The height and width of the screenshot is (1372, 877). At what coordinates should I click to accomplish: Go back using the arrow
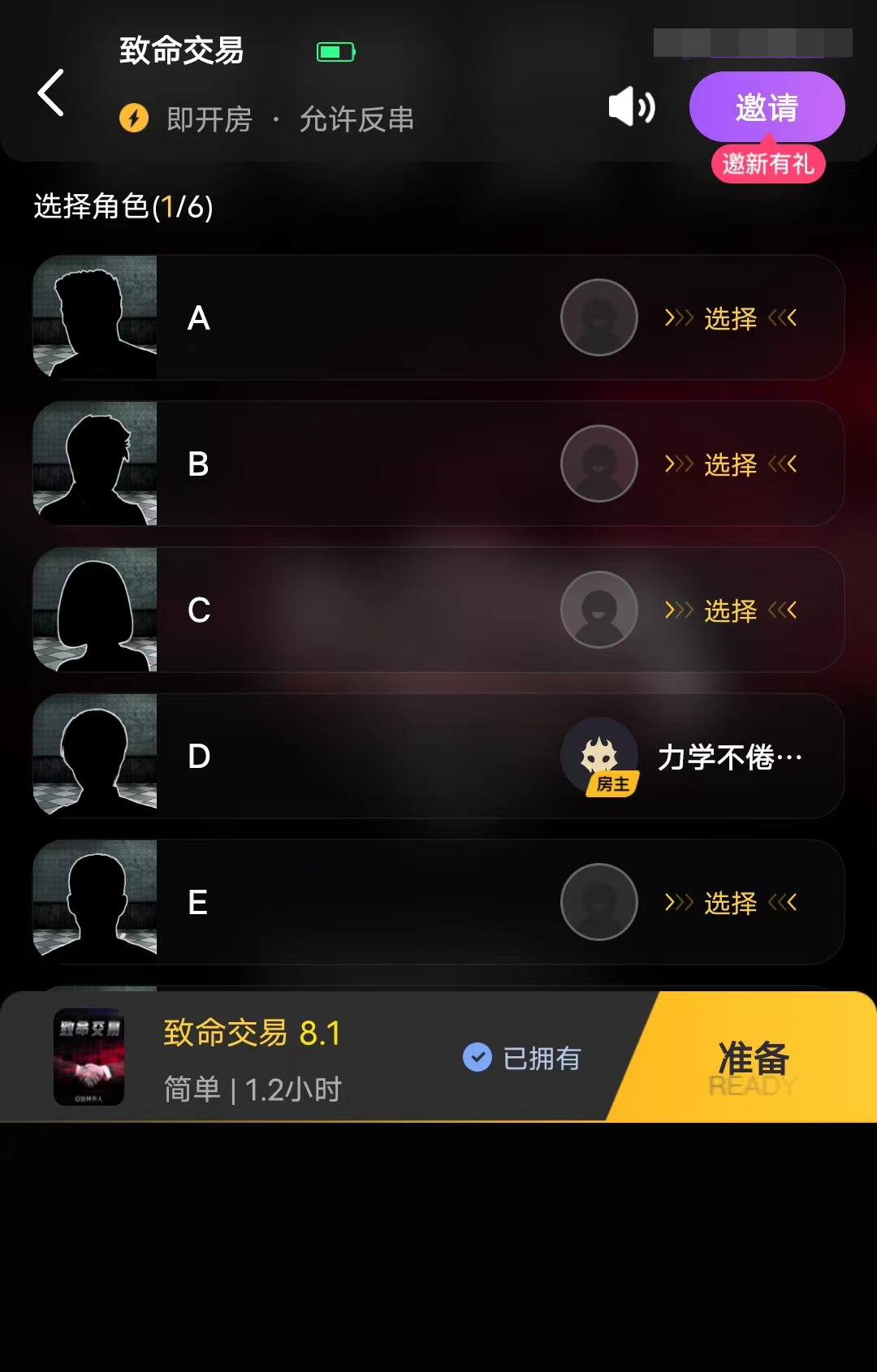(51, 93)
